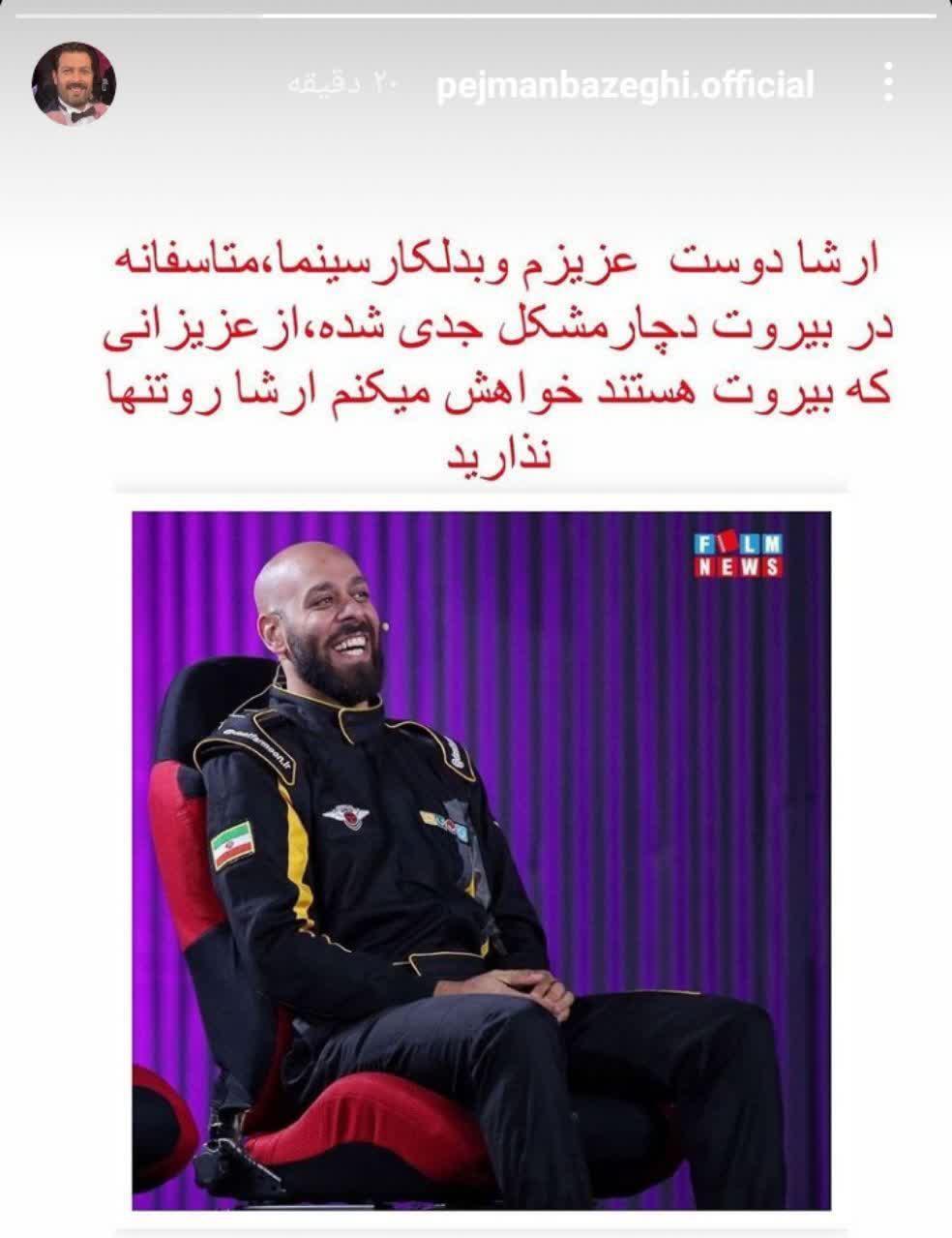Open the story's three-dot overflow menu

point(888,84)
